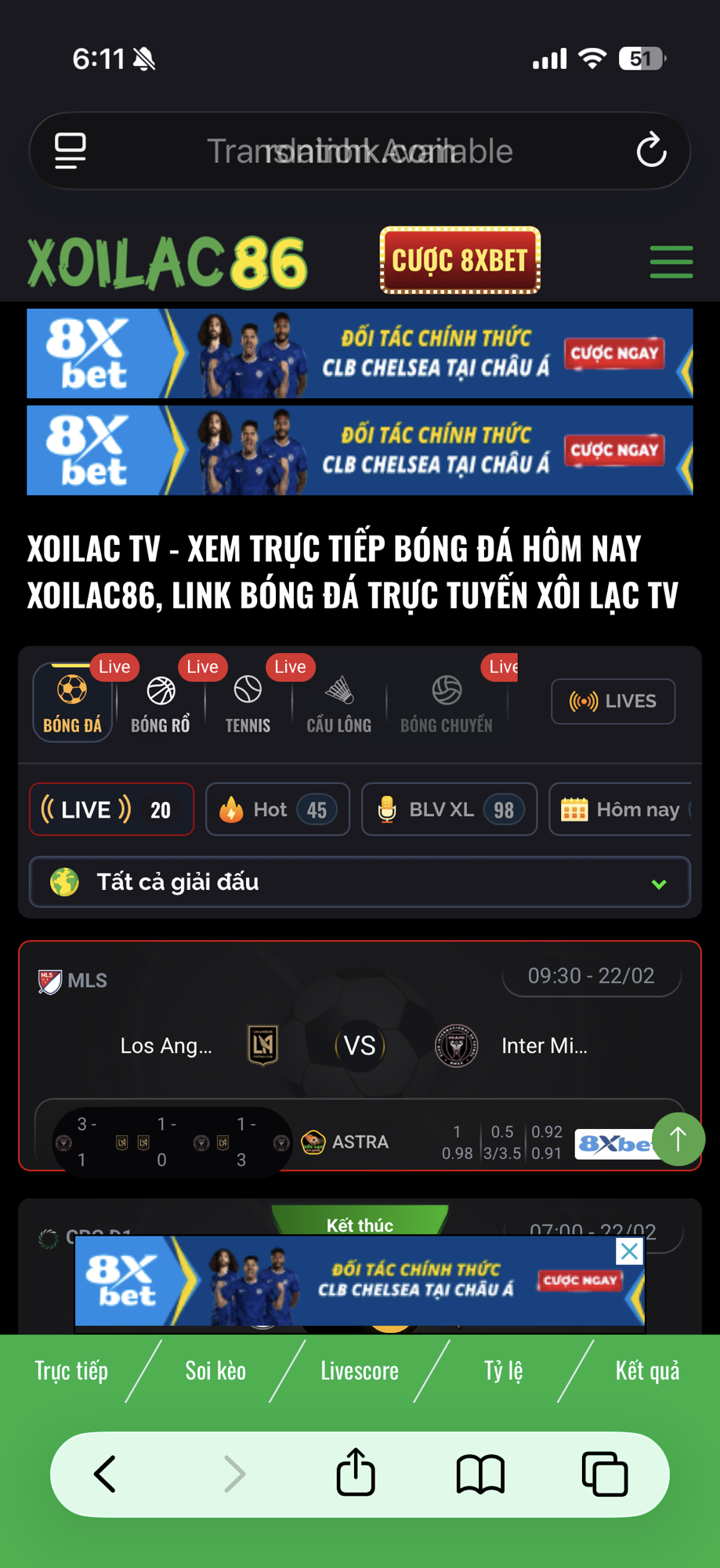Viewport: 720px width, 1568px height.
Task: Open the LIVES button
Action: tap(613, 701)
